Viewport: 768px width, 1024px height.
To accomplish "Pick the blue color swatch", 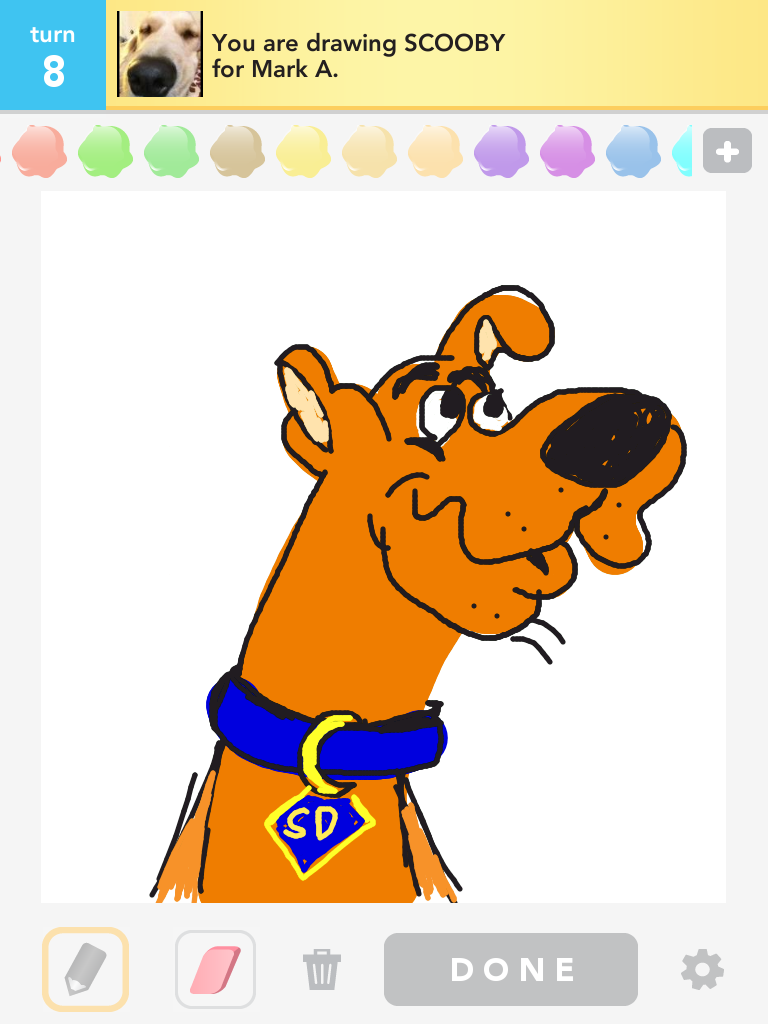I will click(x=633, y=152).
